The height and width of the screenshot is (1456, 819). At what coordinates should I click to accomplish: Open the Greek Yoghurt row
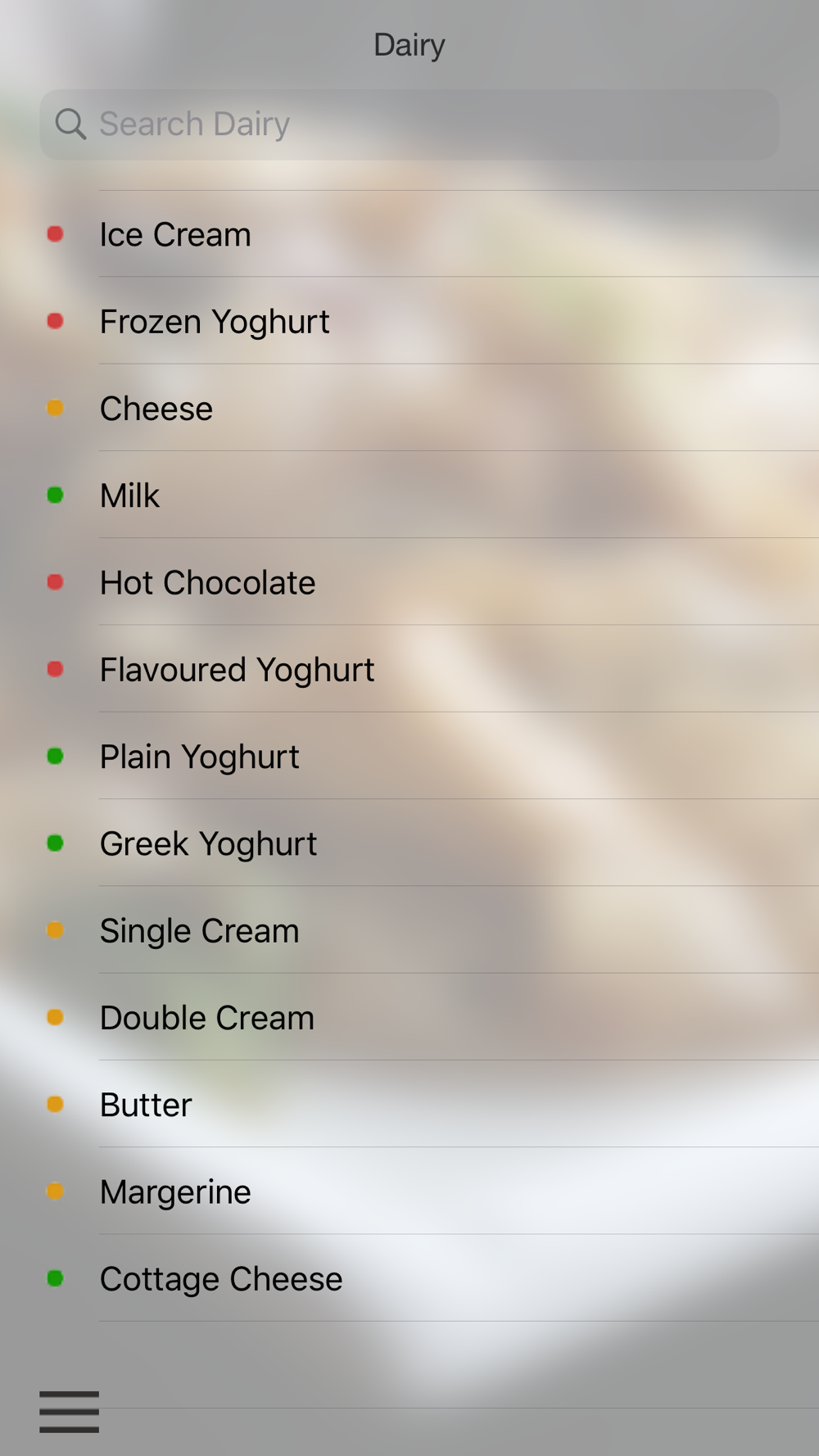coord(409,843)
